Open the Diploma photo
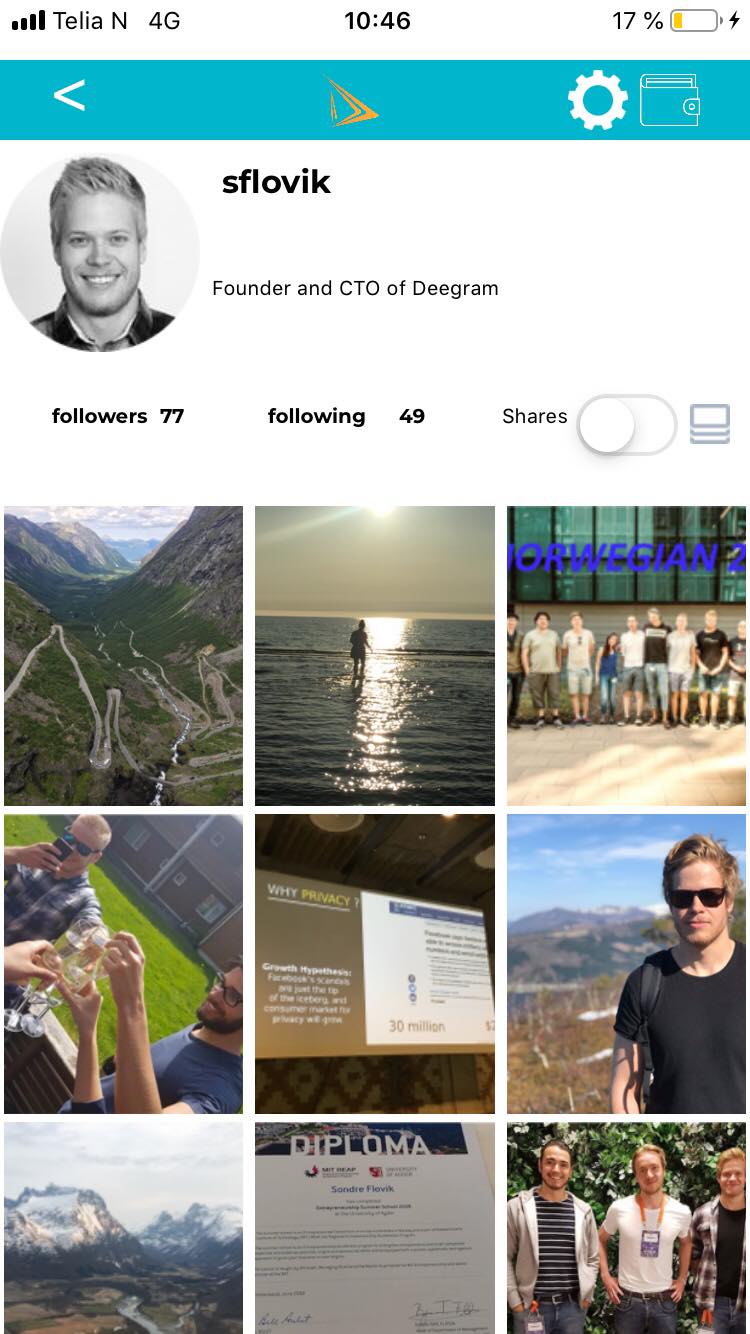 tap(375, 1227)
